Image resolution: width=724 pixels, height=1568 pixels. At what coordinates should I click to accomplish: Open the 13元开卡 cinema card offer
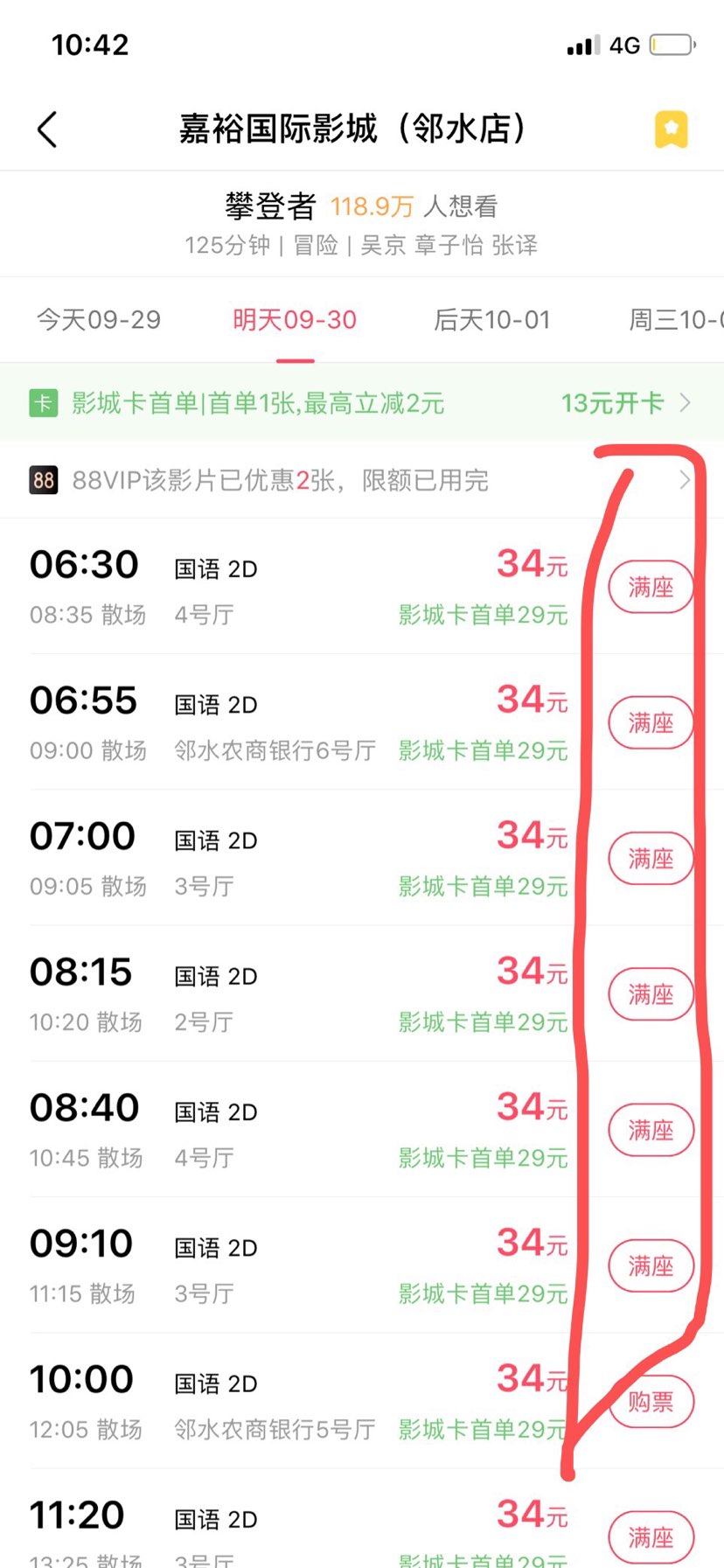pyautogui.click(x=624, y=403)
